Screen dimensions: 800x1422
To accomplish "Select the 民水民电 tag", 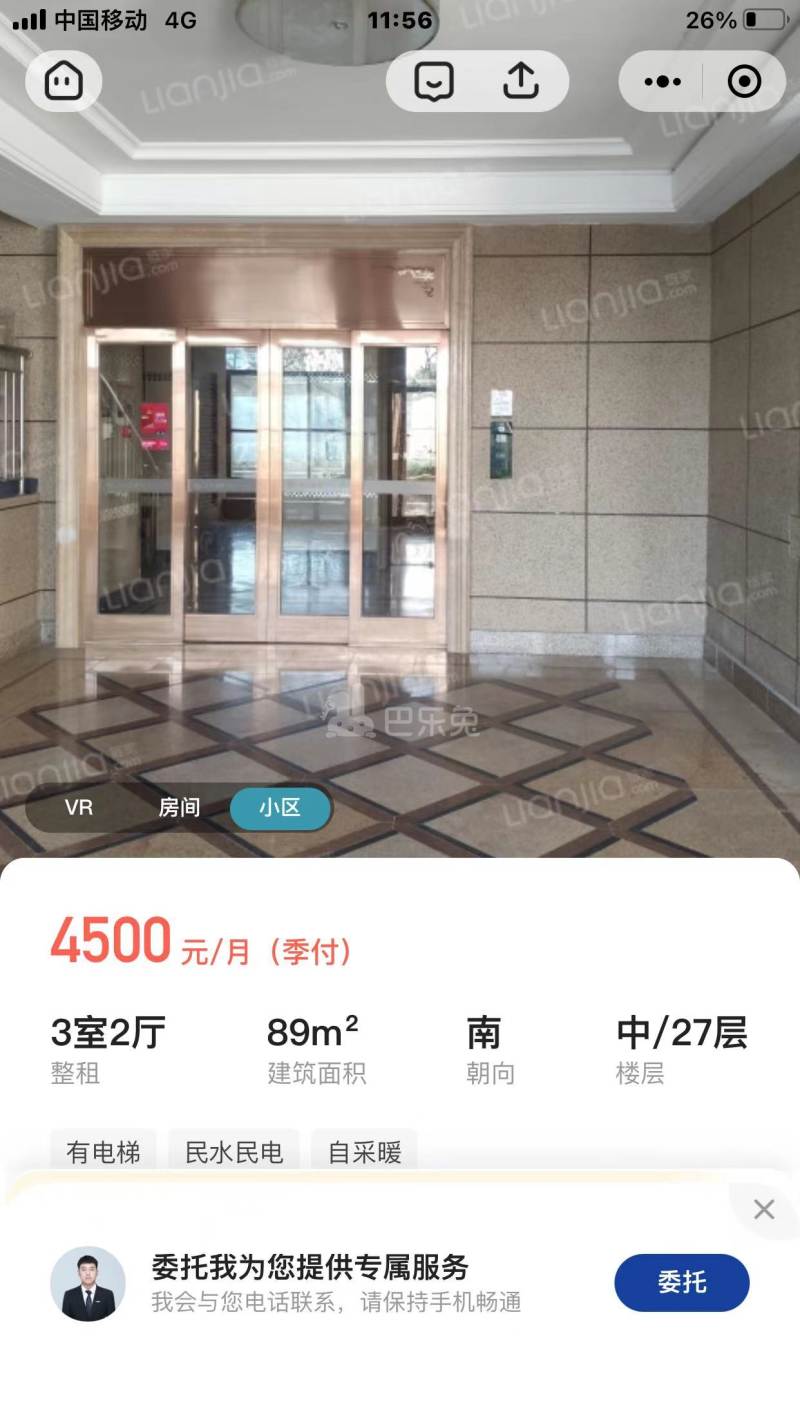I will pyautogui.click(x=234, y=1152).
